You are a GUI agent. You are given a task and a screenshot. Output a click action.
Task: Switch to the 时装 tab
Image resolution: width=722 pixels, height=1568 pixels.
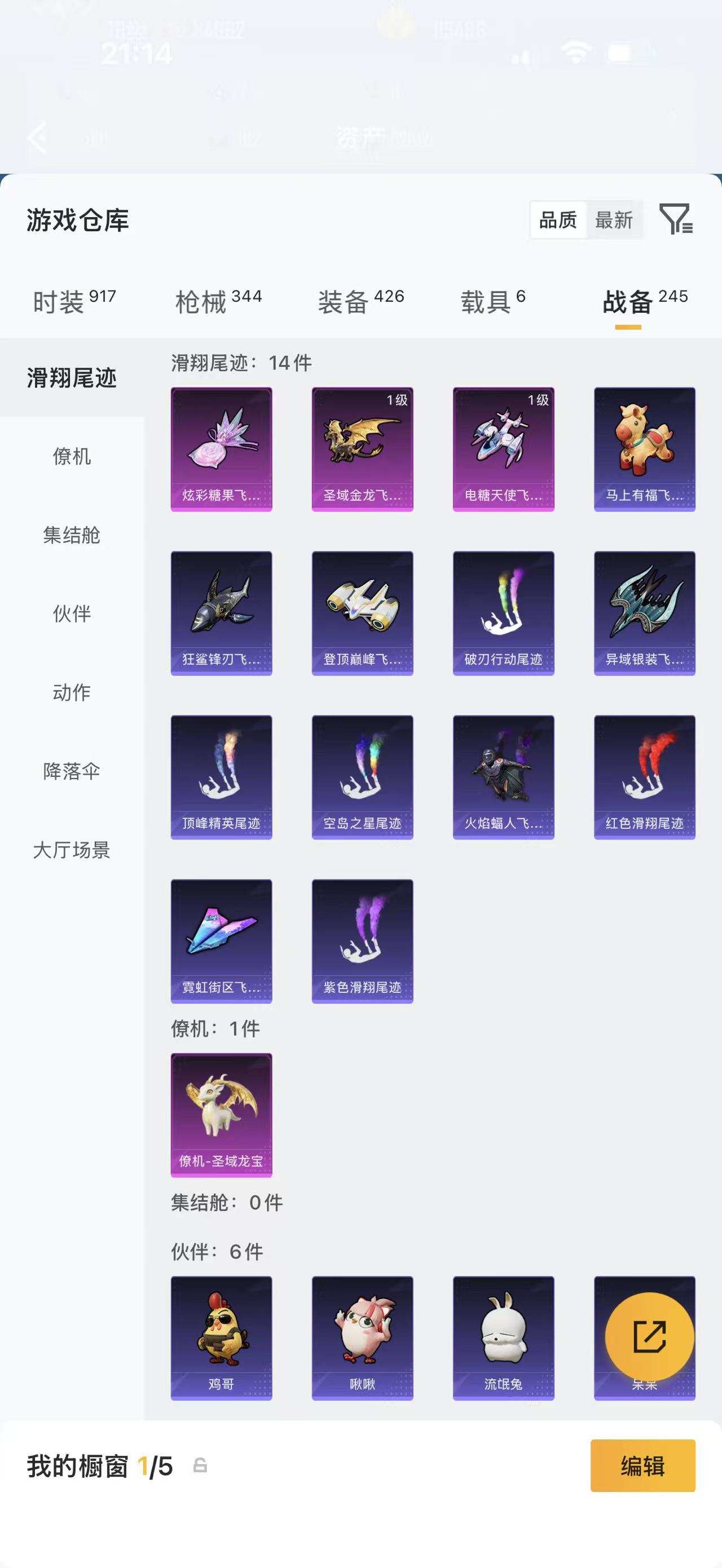[74, 301]
